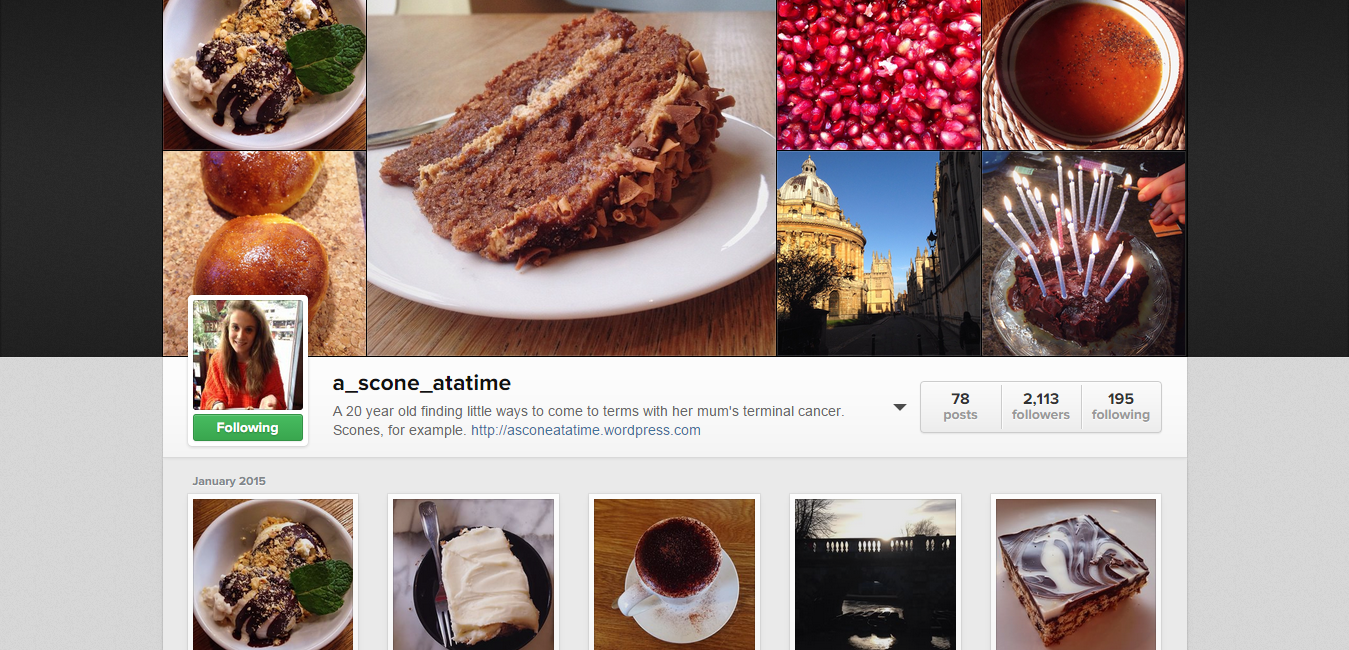The width and height of the screenshot is (1349, 650).
Task: Tap the green Following button
Action: pos(247,428)
